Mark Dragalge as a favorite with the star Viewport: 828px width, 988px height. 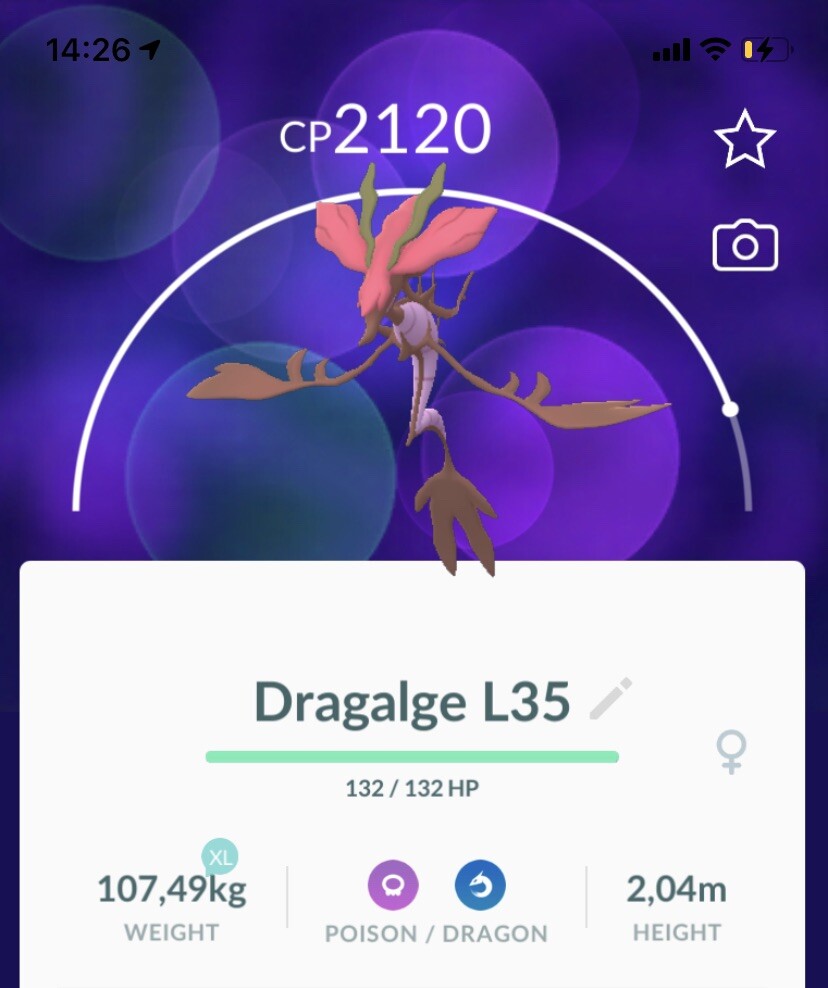click(x=745, y=139)
